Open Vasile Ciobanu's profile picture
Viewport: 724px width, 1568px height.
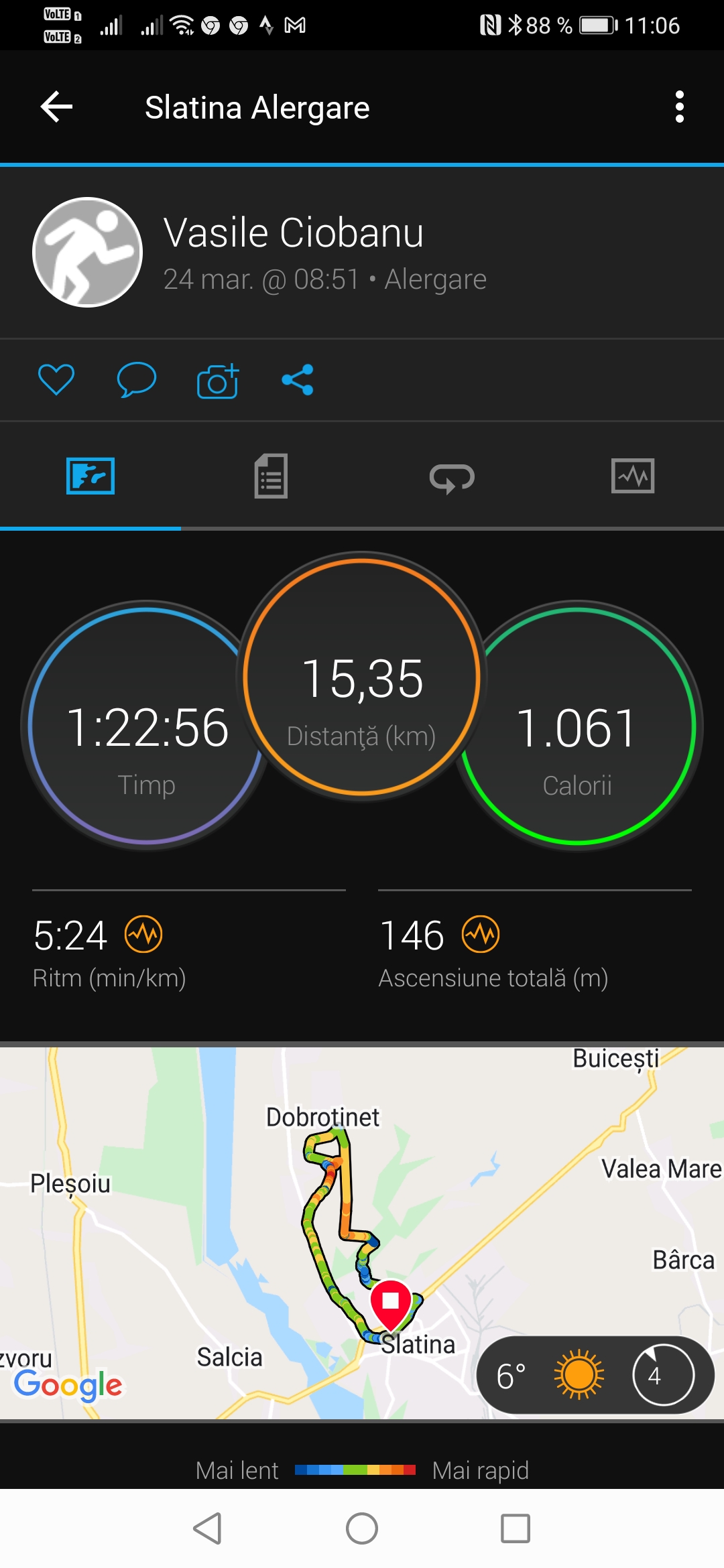click(88, 253)
